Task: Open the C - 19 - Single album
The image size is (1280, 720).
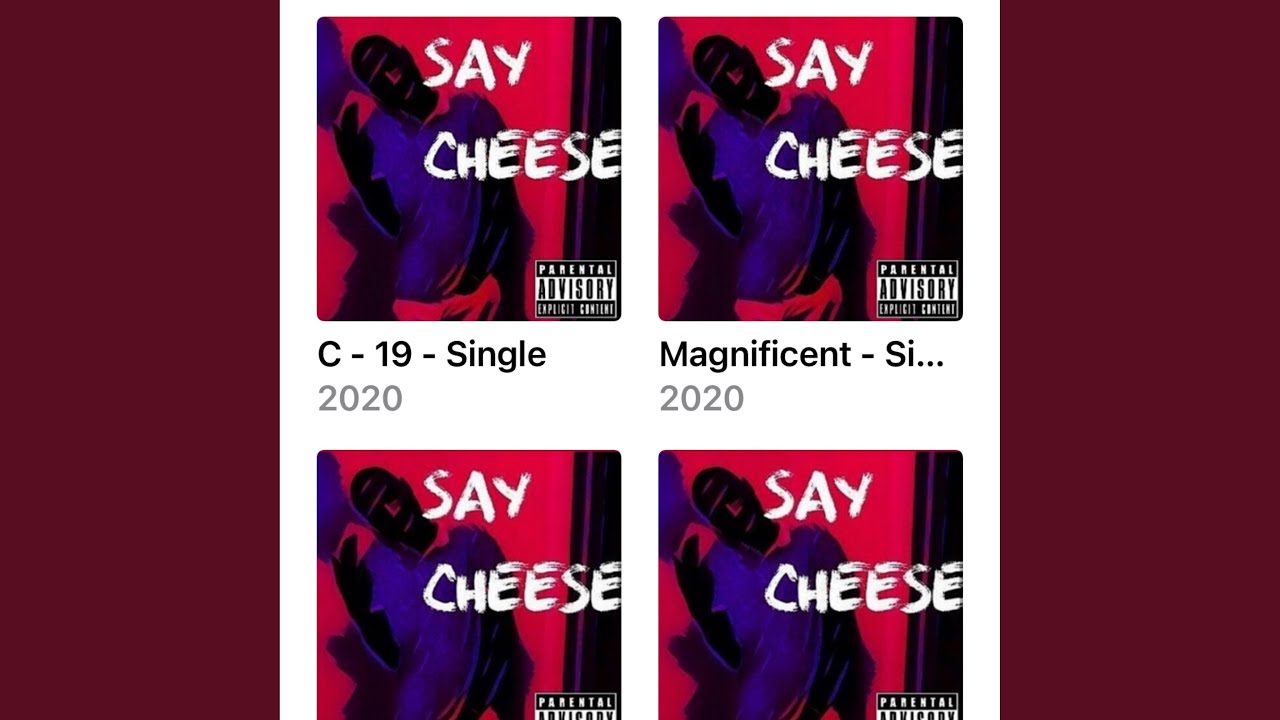Action: [468, 169]
